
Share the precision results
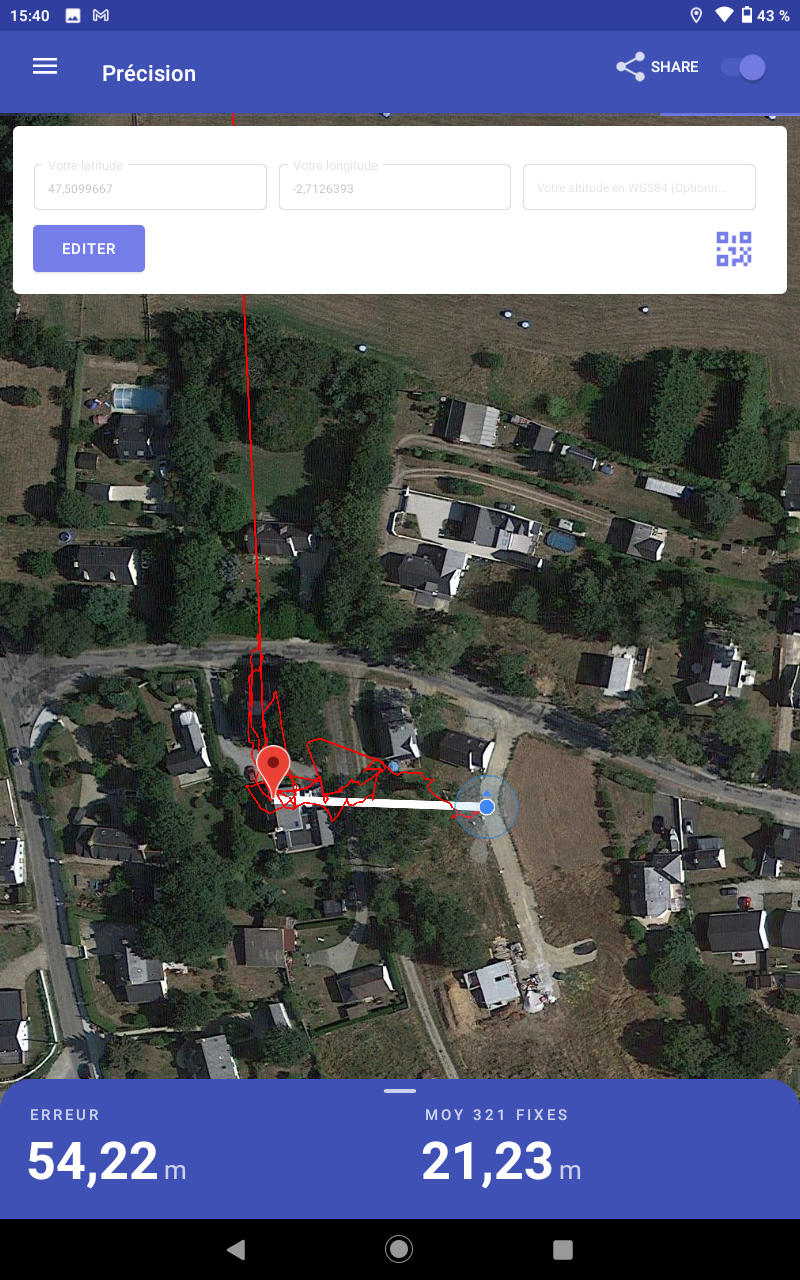(657, 67)
